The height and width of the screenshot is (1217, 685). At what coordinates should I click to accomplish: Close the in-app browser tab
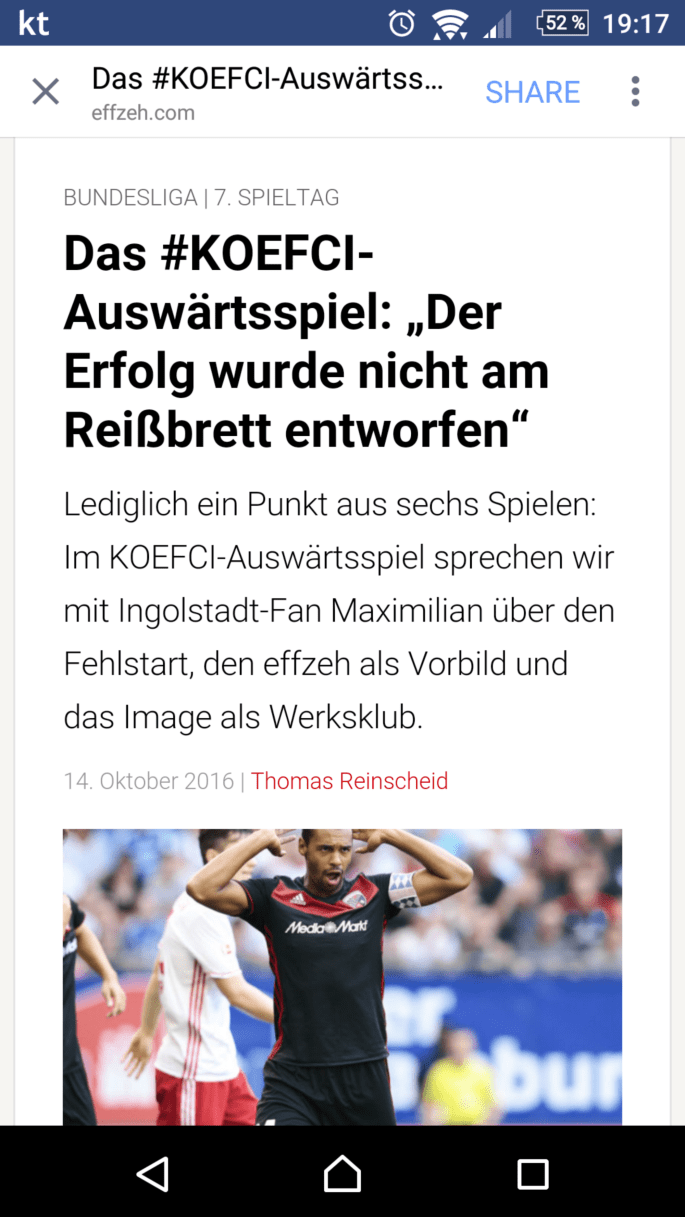[46, 92]
